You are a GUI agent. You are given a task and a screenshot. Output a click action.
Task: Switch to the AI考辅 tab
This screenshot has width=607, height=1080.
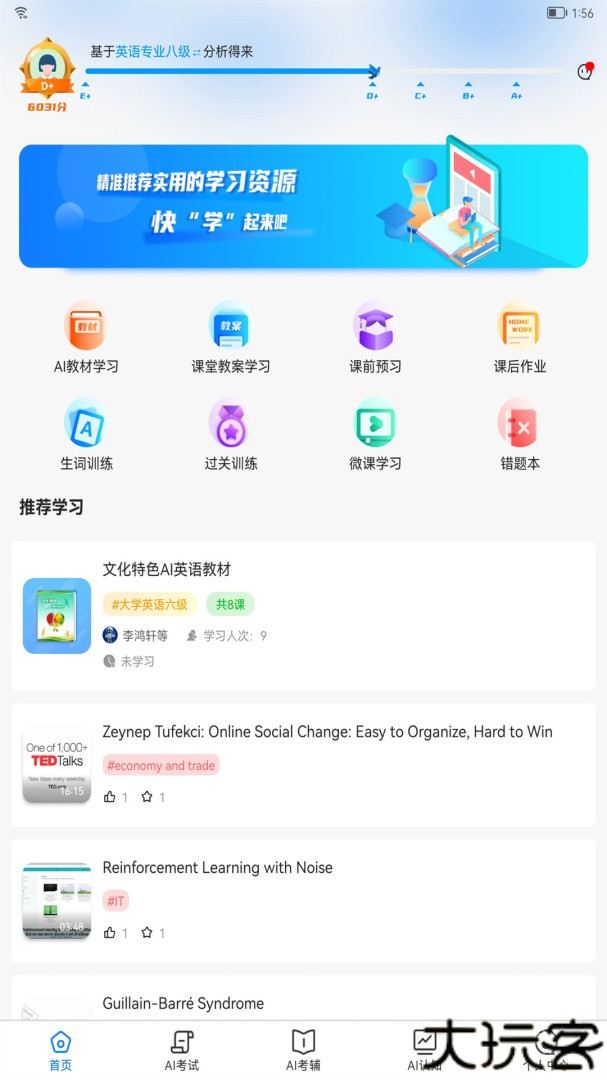[303, 1049]
